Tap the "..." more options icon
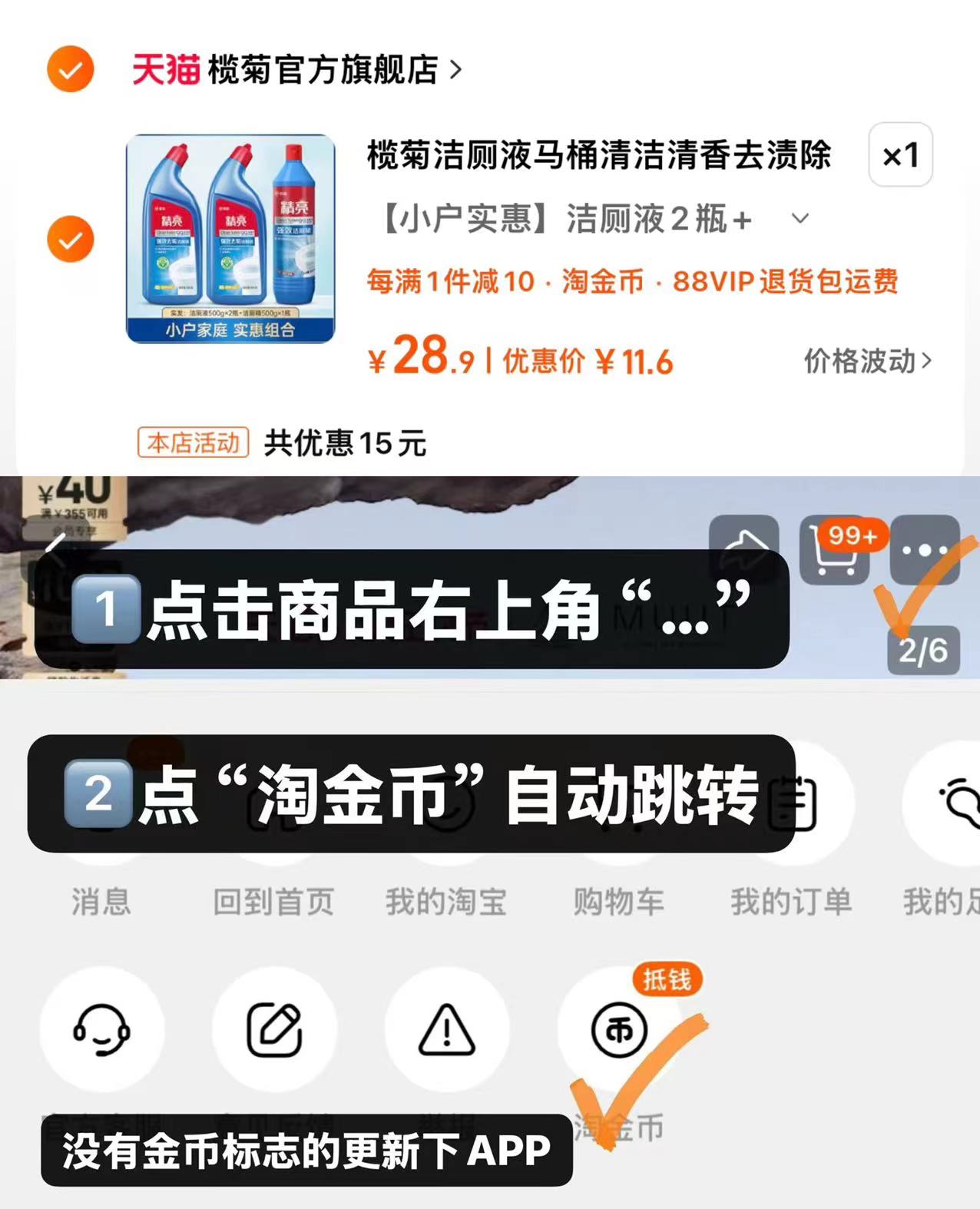The width and height of the screenshot is (980, 1209). (x=925, y=550)
